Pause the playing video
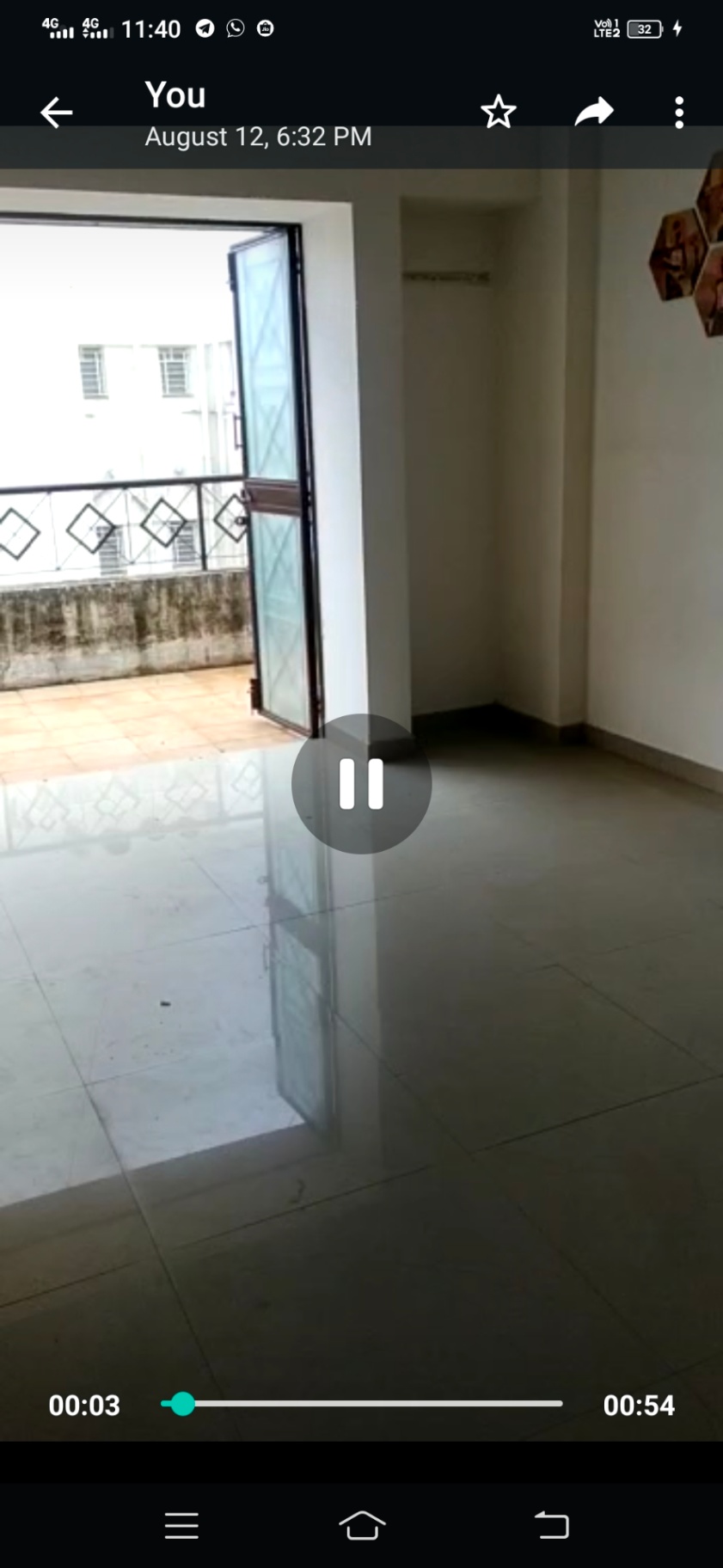 (x=361, y=784)
